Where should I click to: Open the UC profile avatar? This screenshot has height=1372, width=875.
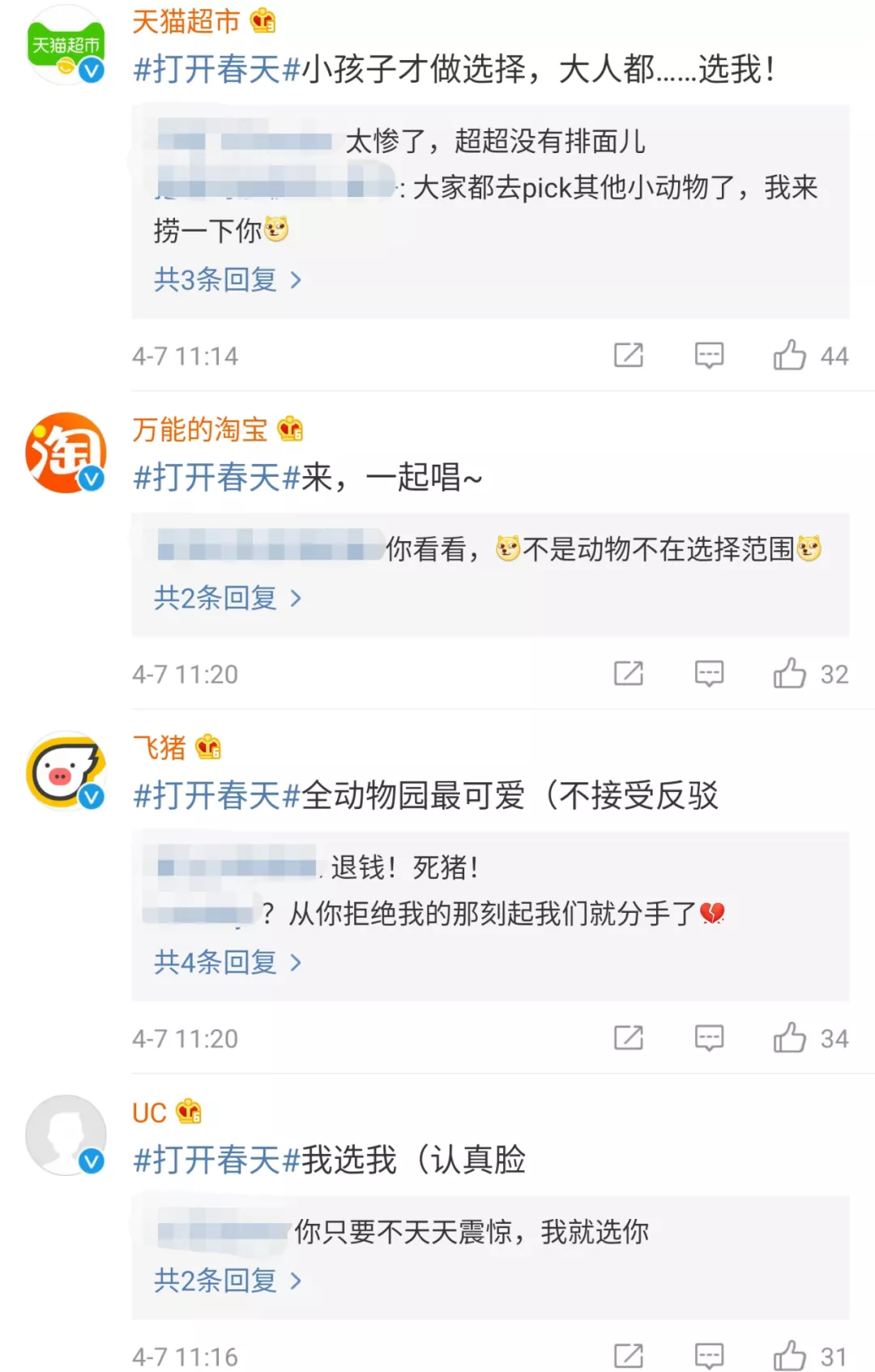coord(66,1135)
